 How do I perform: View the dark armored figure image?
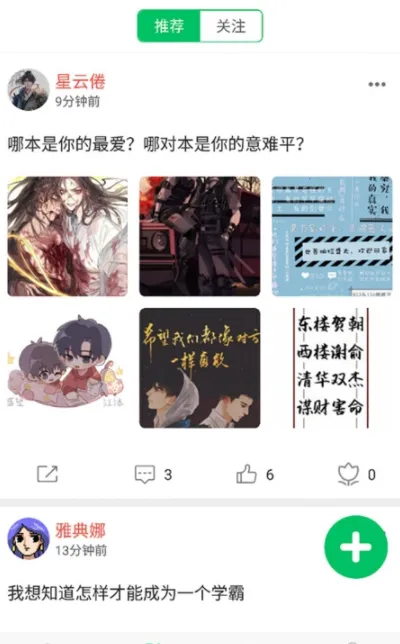[200, 236]
